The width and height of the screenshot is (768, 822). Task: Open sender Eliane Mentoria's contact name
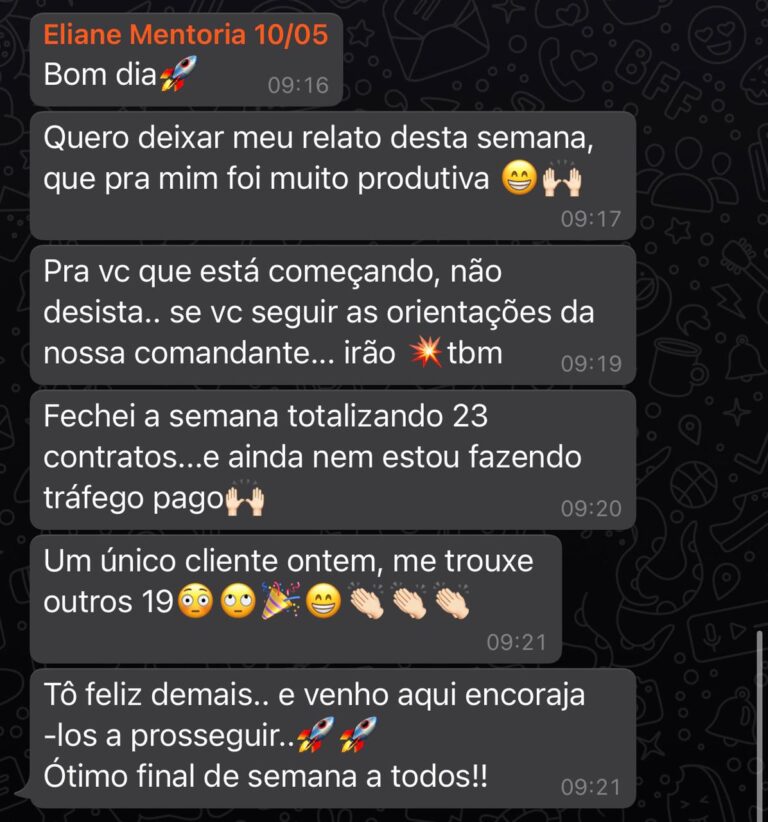click(186, 35)
